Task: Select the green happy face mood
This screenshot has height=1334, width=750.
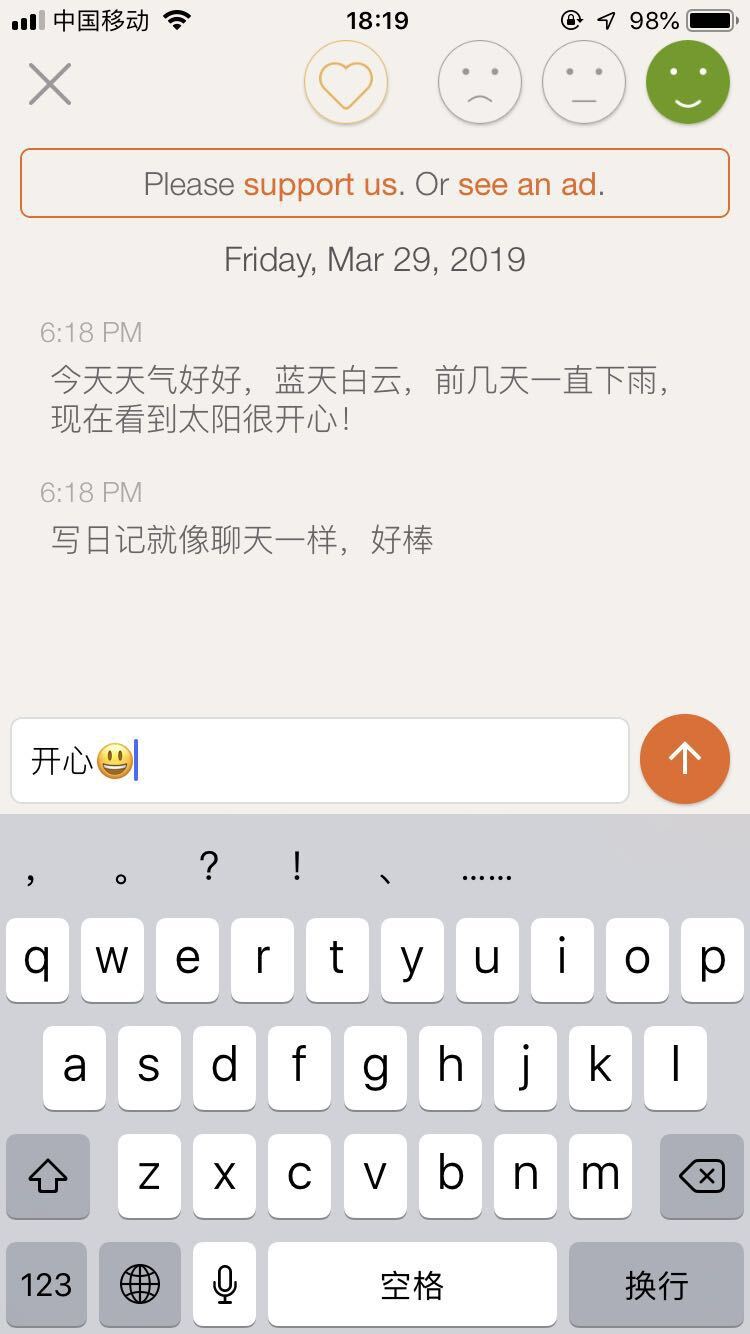Action: coord(688,84)
